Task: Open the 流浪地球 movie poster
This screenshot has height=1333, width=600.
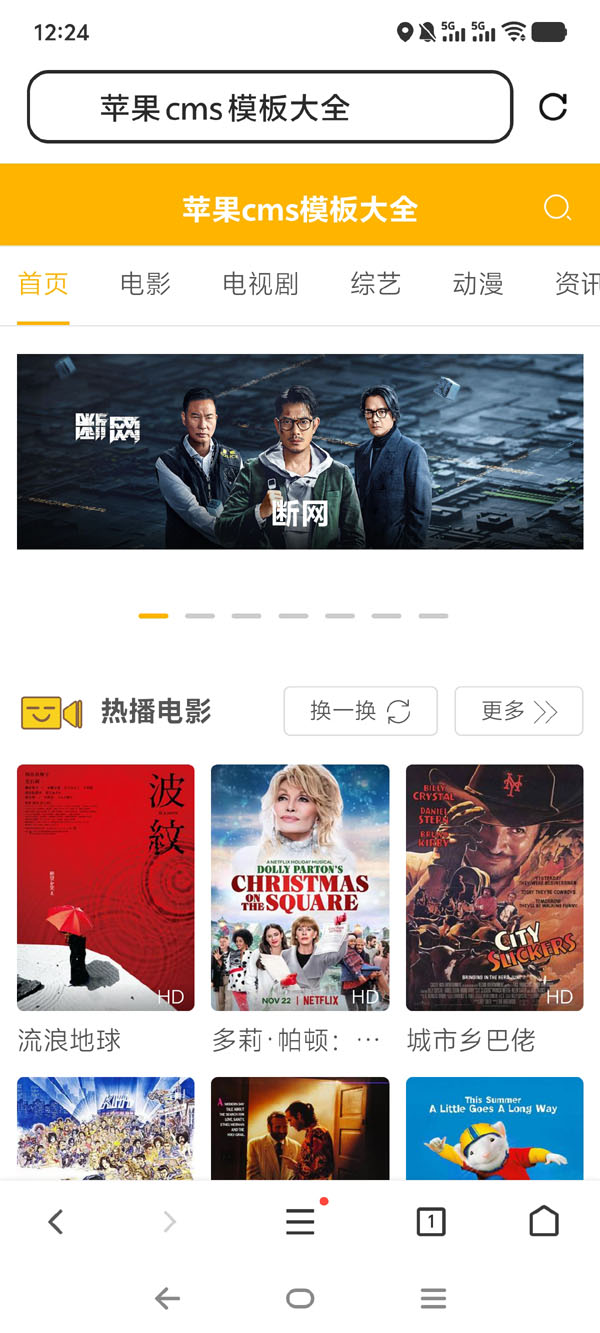Action: [x=106, y=888]
